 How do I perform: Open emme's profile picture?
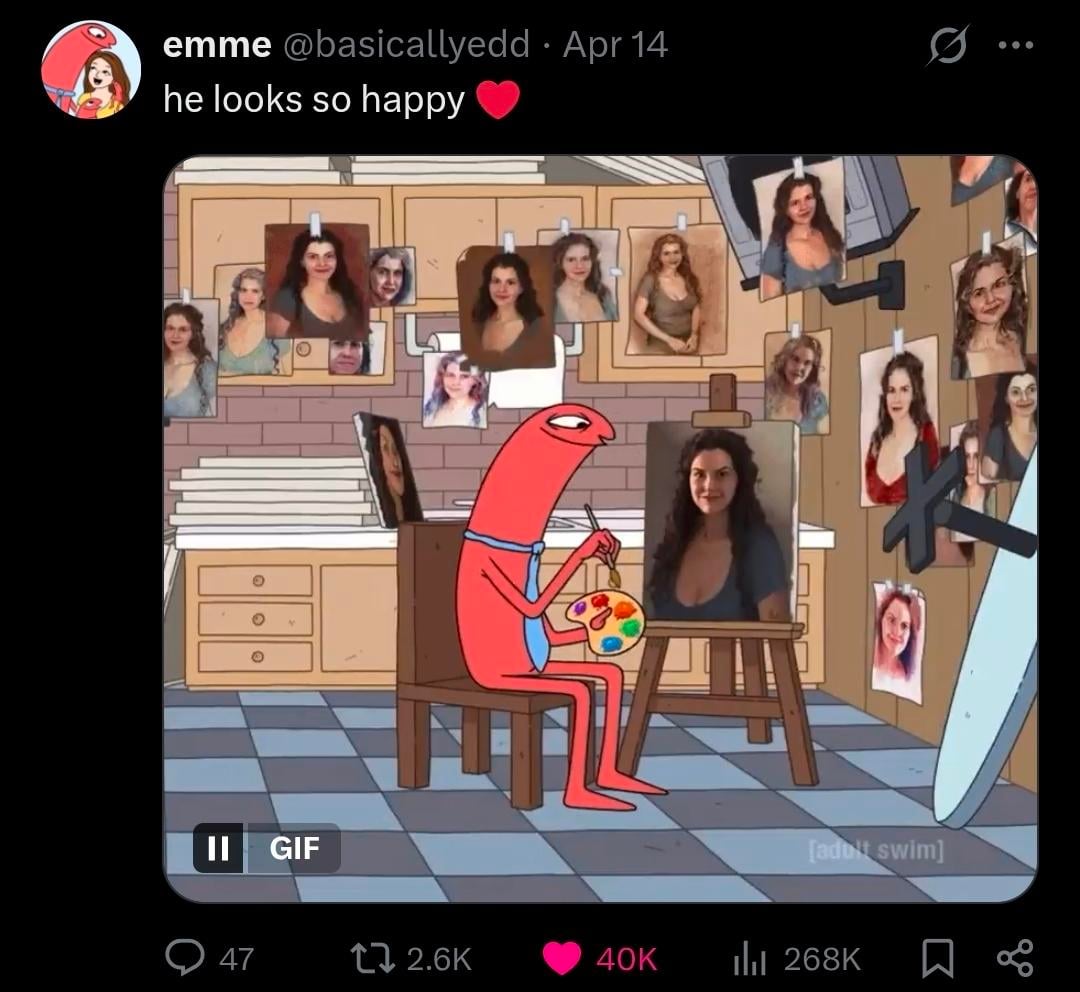coord(90,69)
